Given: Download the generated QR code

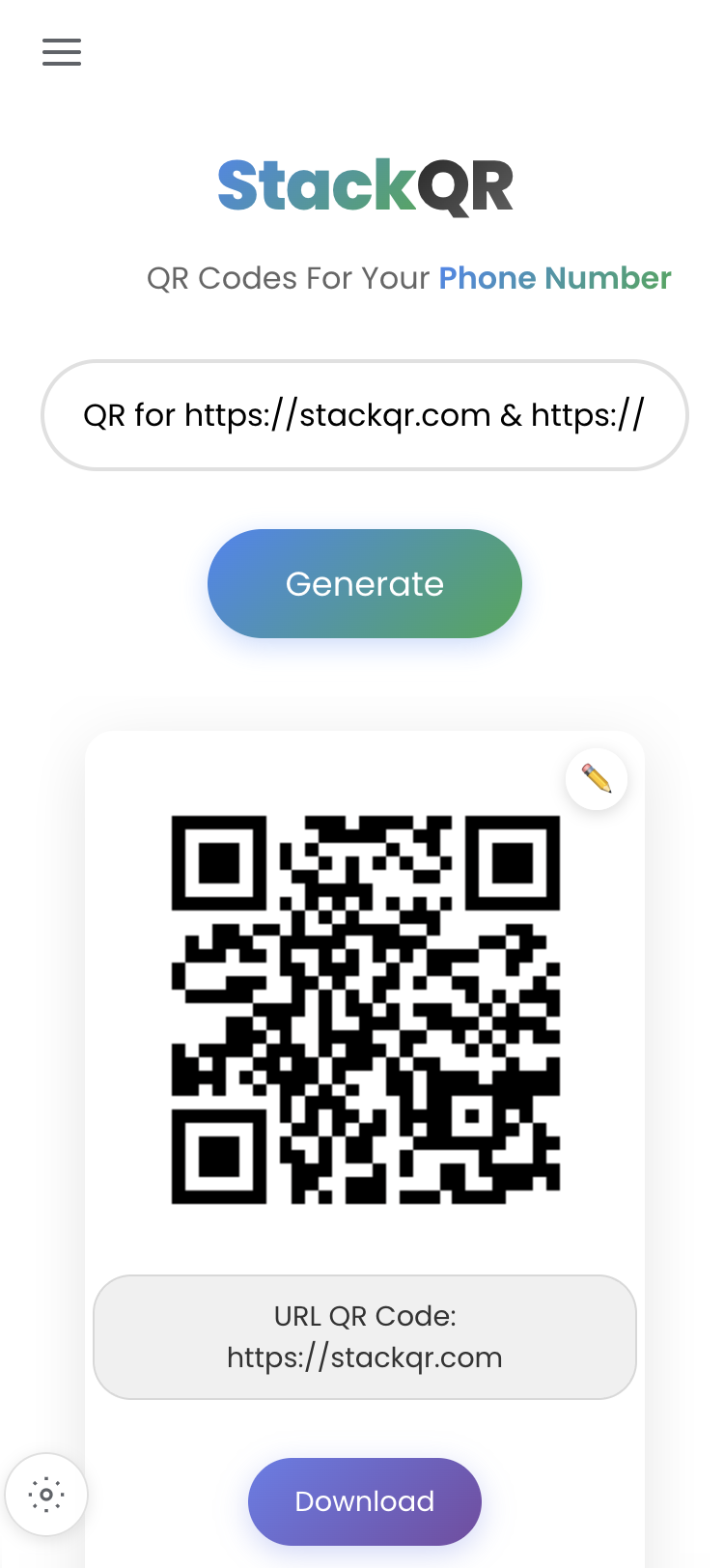Looking at the screenshot, I should pos(365,1501).
